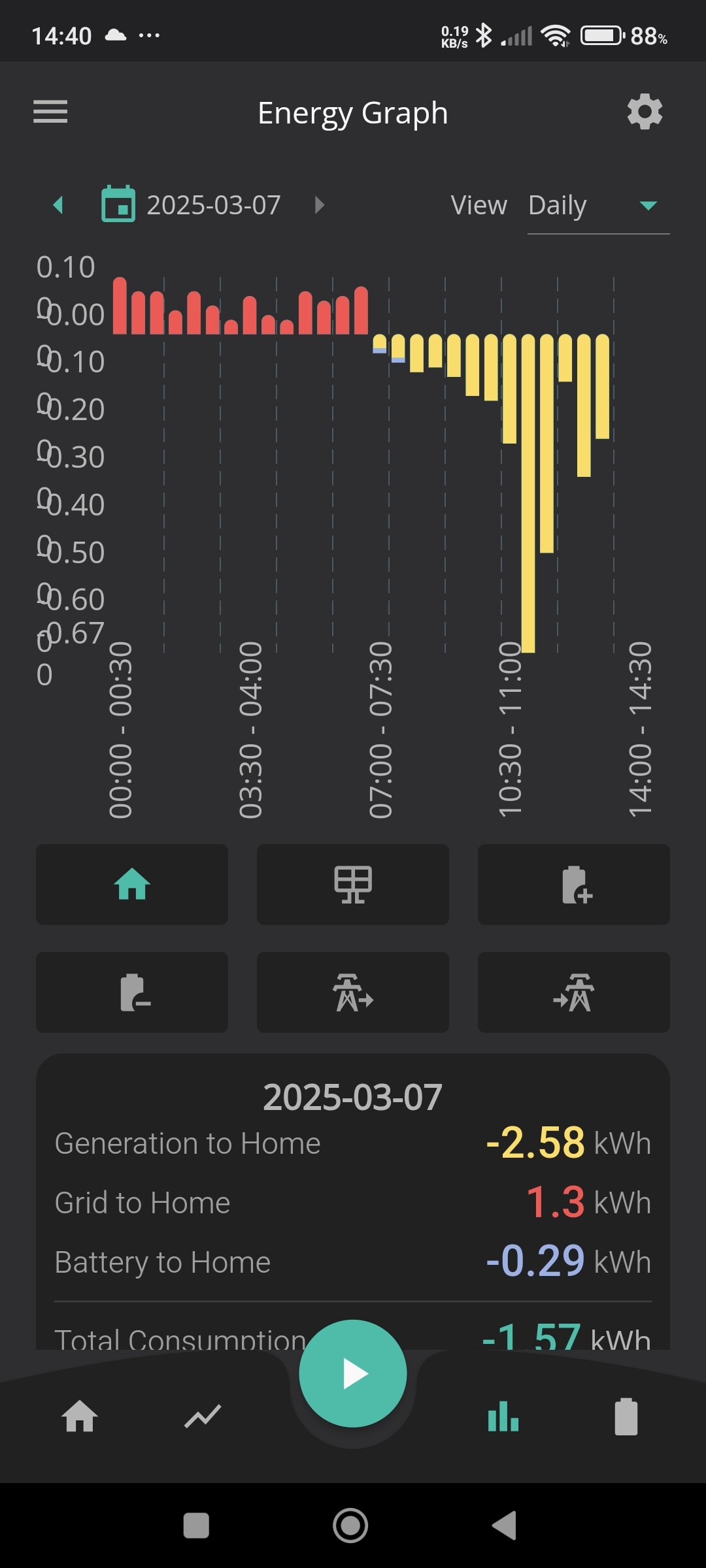Tap the green play button

353,1373
